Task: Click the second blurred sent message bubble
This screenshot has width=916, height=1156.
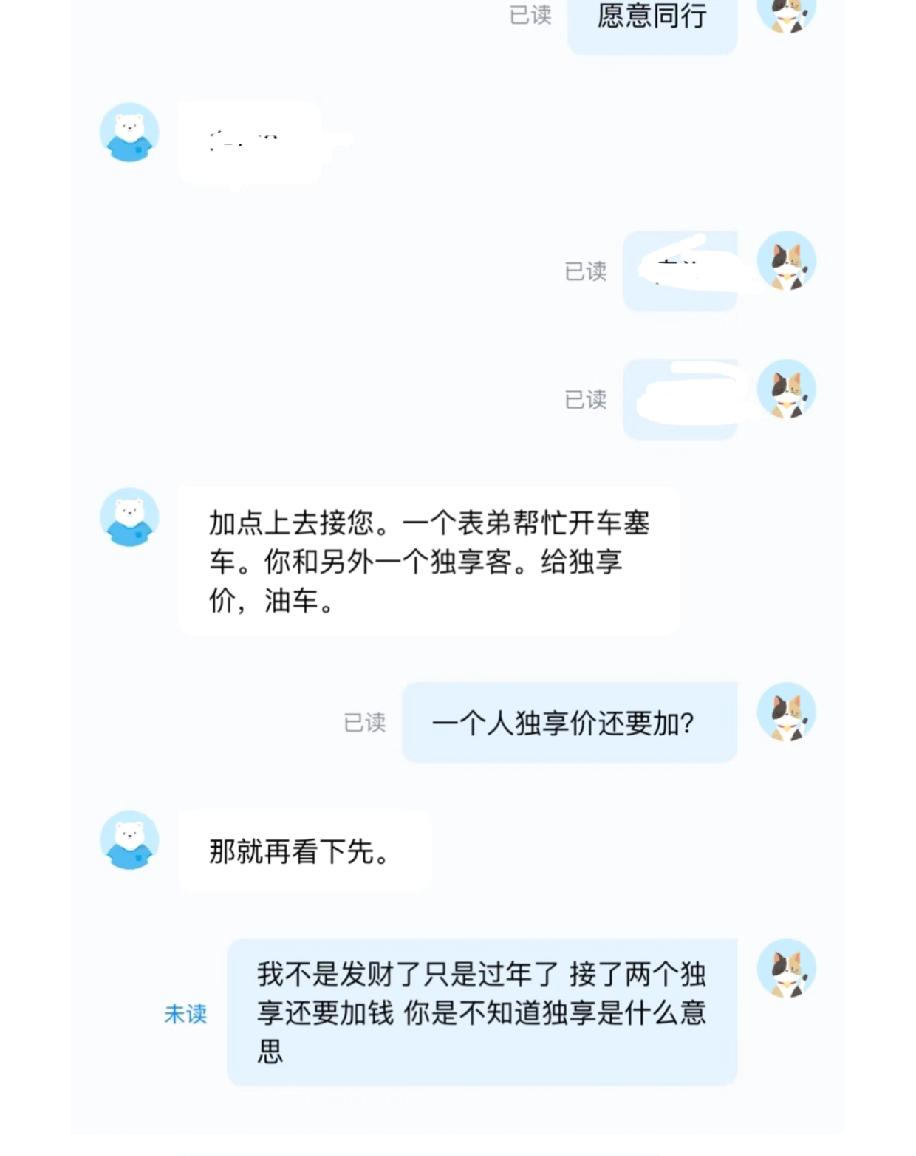Action: tap(679, 396)
